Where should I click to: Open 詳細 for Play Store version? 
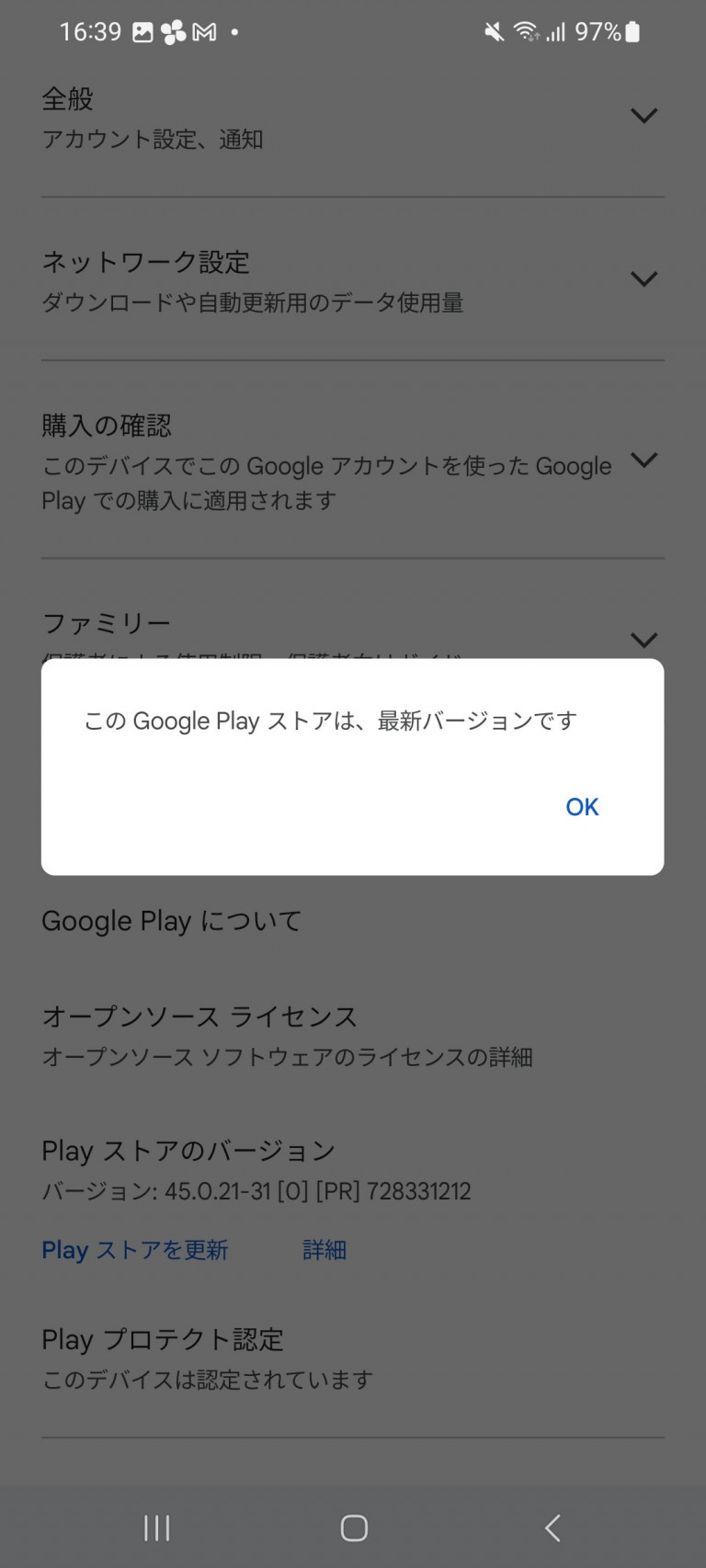pos(325,1250)
